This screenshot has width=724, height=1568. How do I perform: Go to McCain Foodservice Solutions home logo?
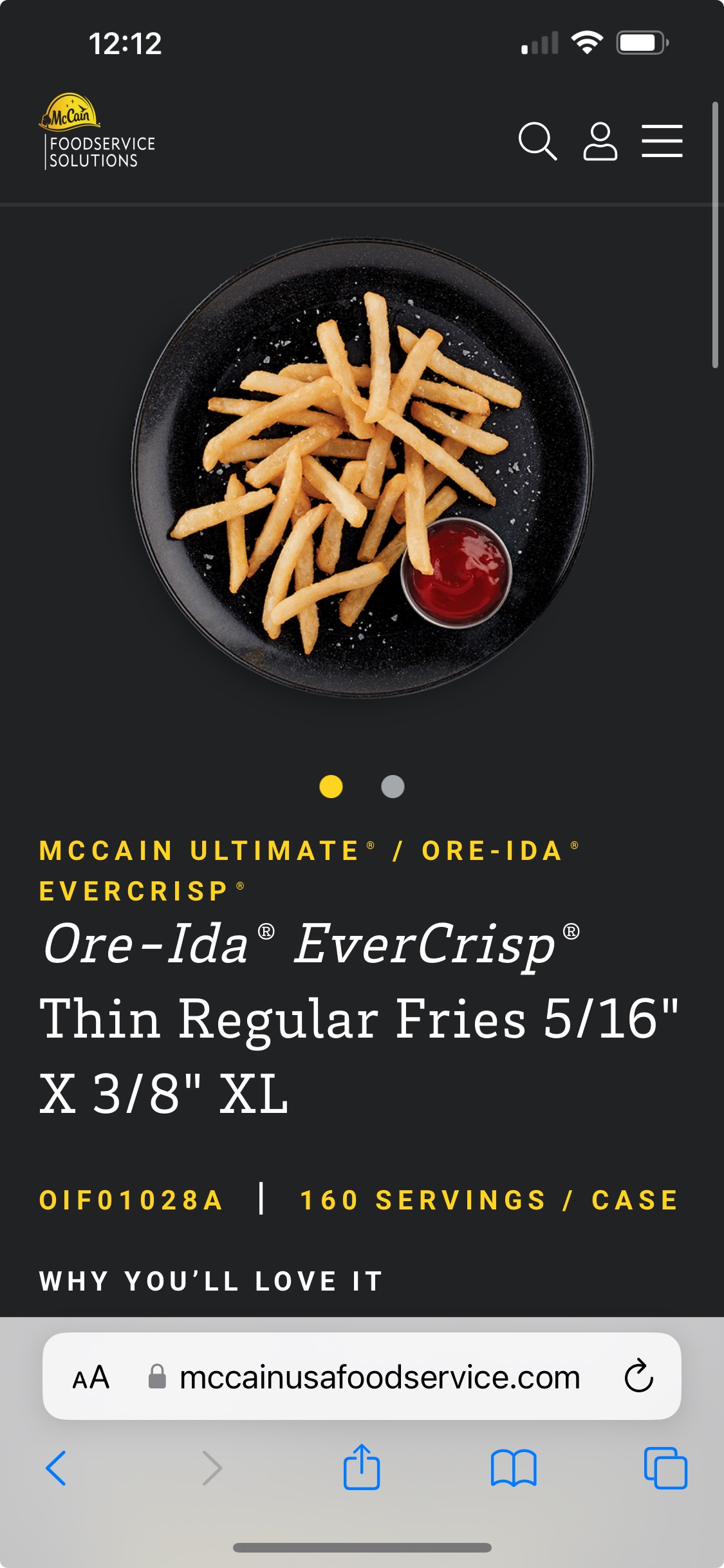(x=97, y=131)
